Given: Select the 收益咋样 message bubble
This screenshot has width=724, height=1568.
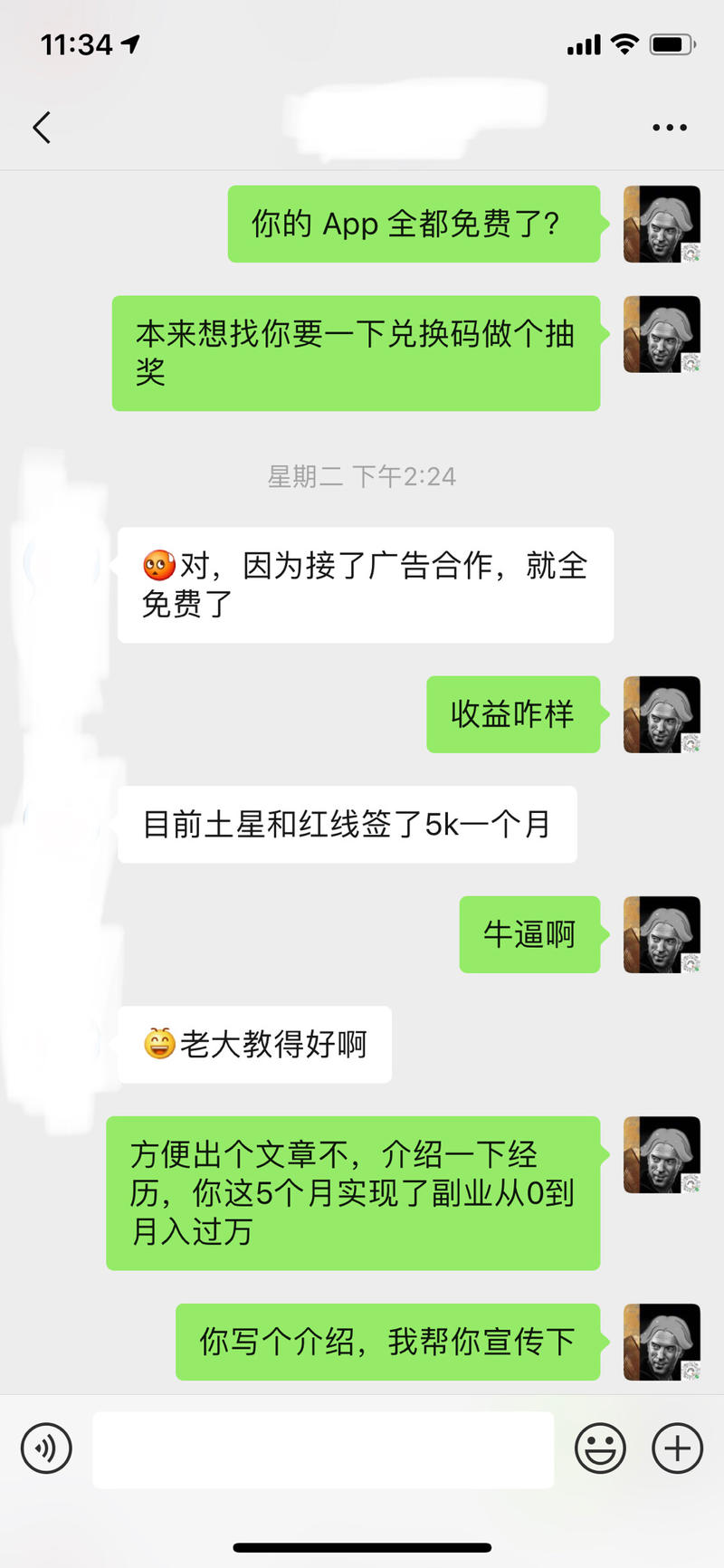Looking at the screenshot, I should pyautogui.click(x=513, y=714).
